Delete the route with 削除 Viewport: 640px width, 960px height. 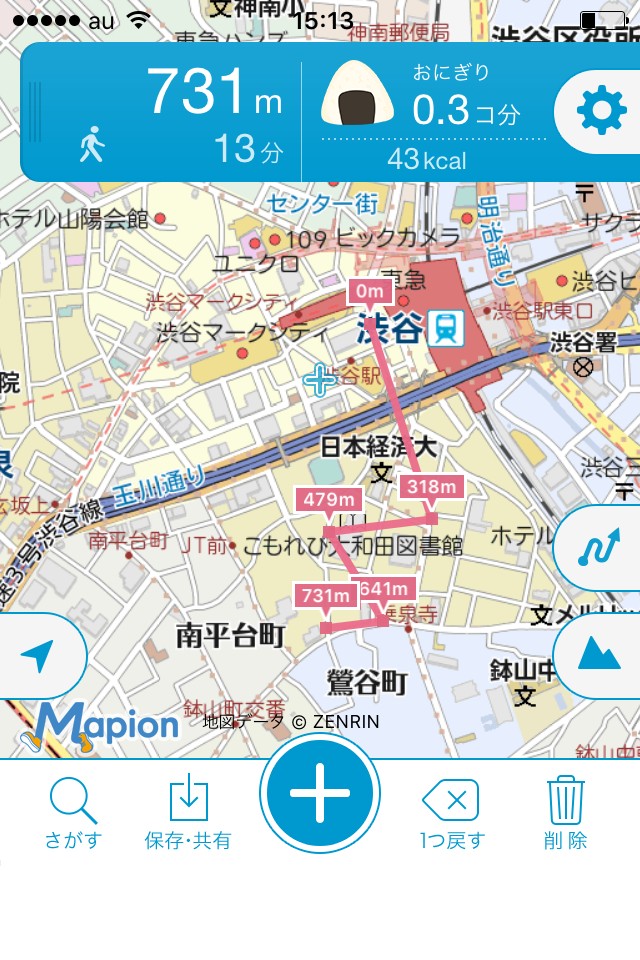click(565, 814)
